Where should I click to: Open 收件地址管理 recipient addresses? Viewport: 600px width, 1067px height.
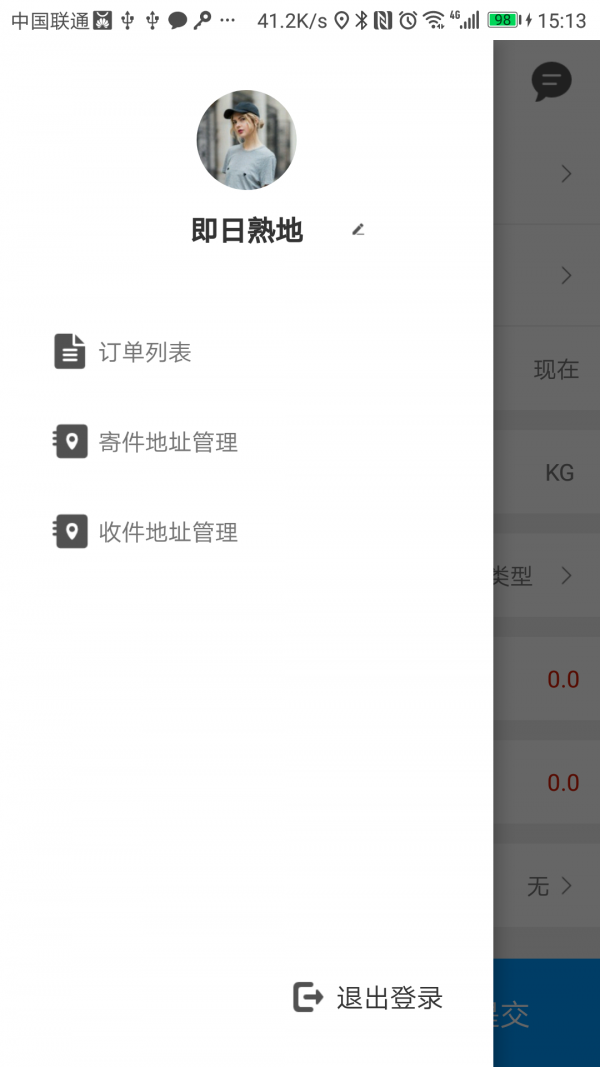click(x=167, y=532)
